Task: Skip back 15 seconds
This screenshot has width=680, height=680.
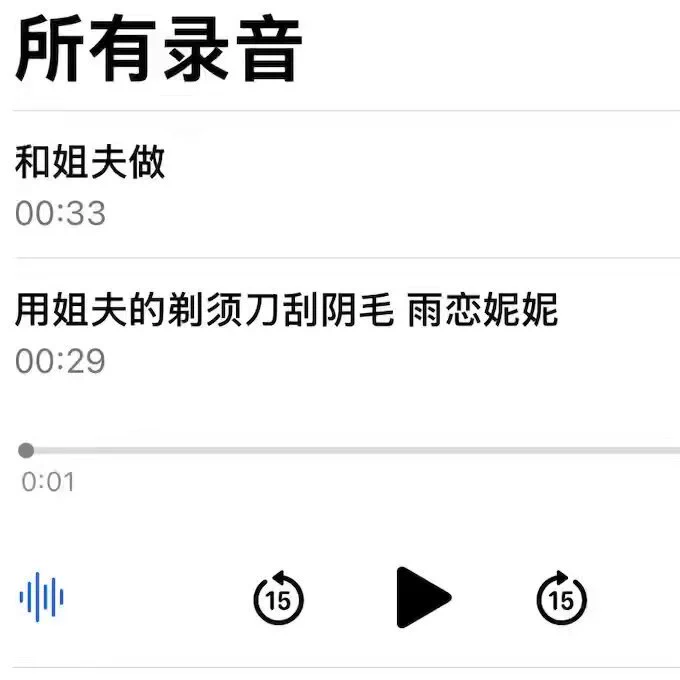Action: 277,598
